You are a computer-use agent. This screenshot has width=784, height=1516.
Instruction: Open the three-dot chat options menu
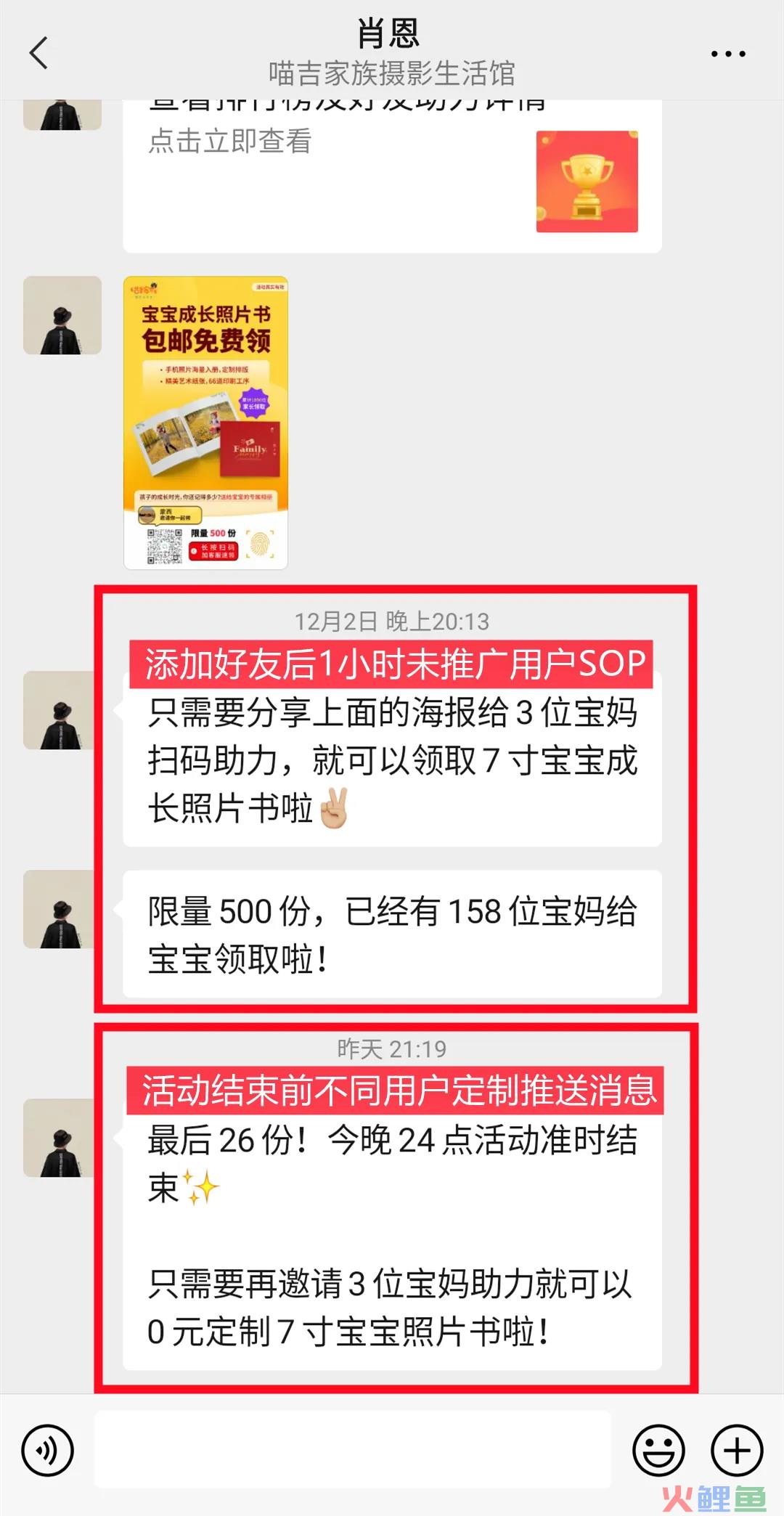(727, 54)
